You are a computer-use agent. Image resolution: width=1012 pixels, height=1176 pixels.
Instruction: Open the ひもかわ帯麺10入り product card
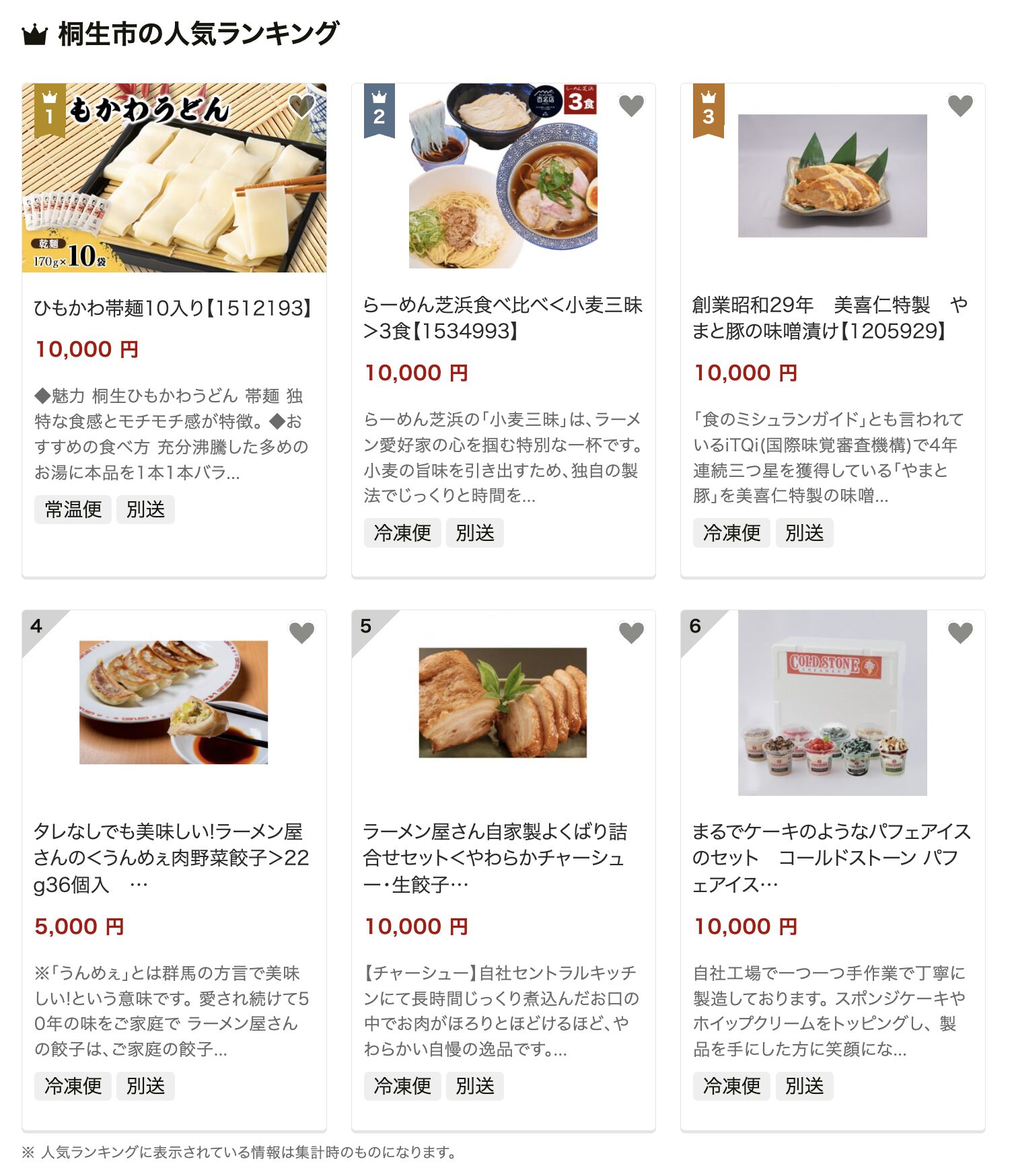click(172, 307)
